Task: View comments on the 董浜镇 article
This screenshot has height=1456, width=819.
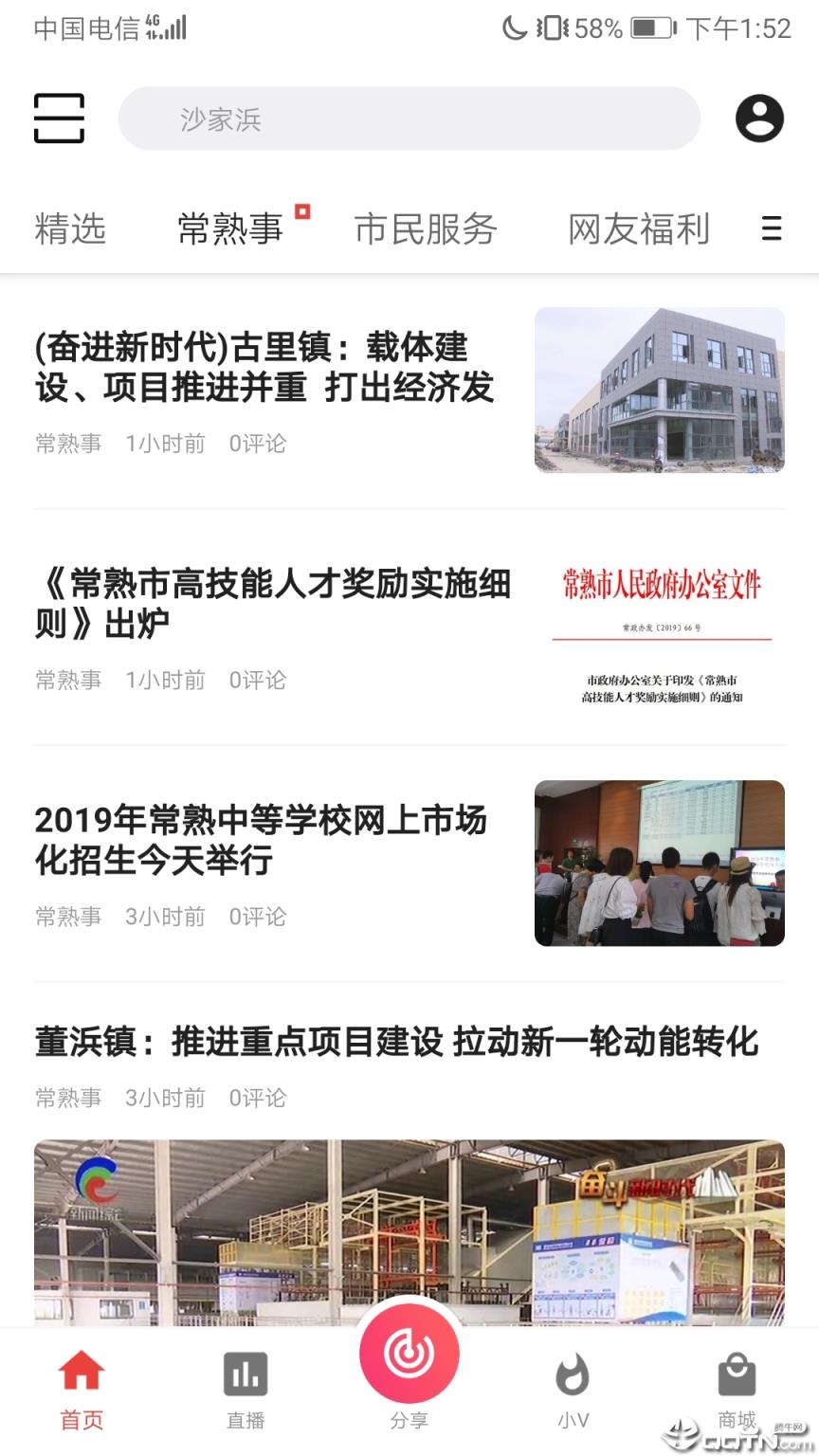Action: click(258, 1098)
